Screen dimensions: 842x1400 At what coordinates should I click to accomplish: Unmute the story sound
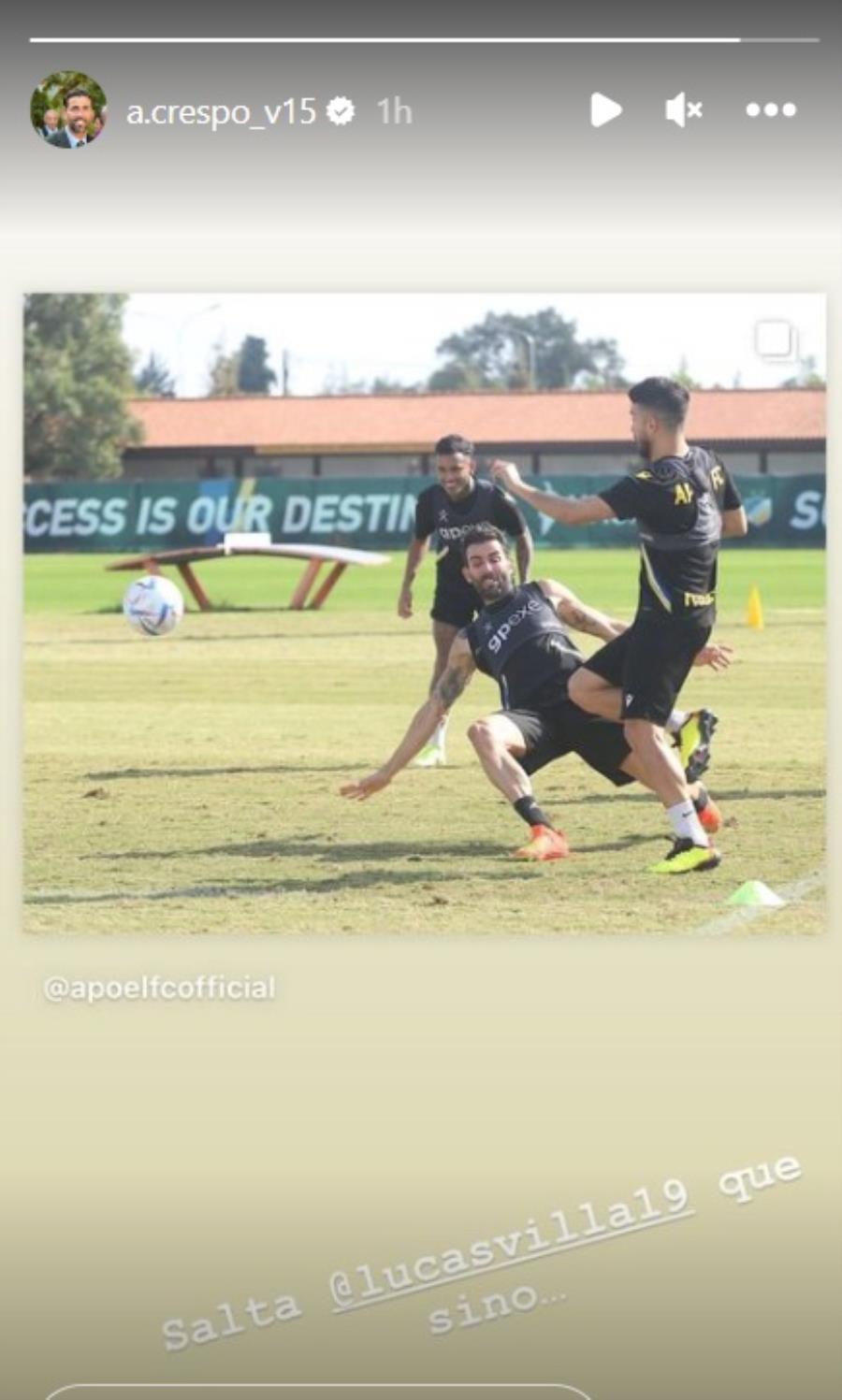[683, 111]
